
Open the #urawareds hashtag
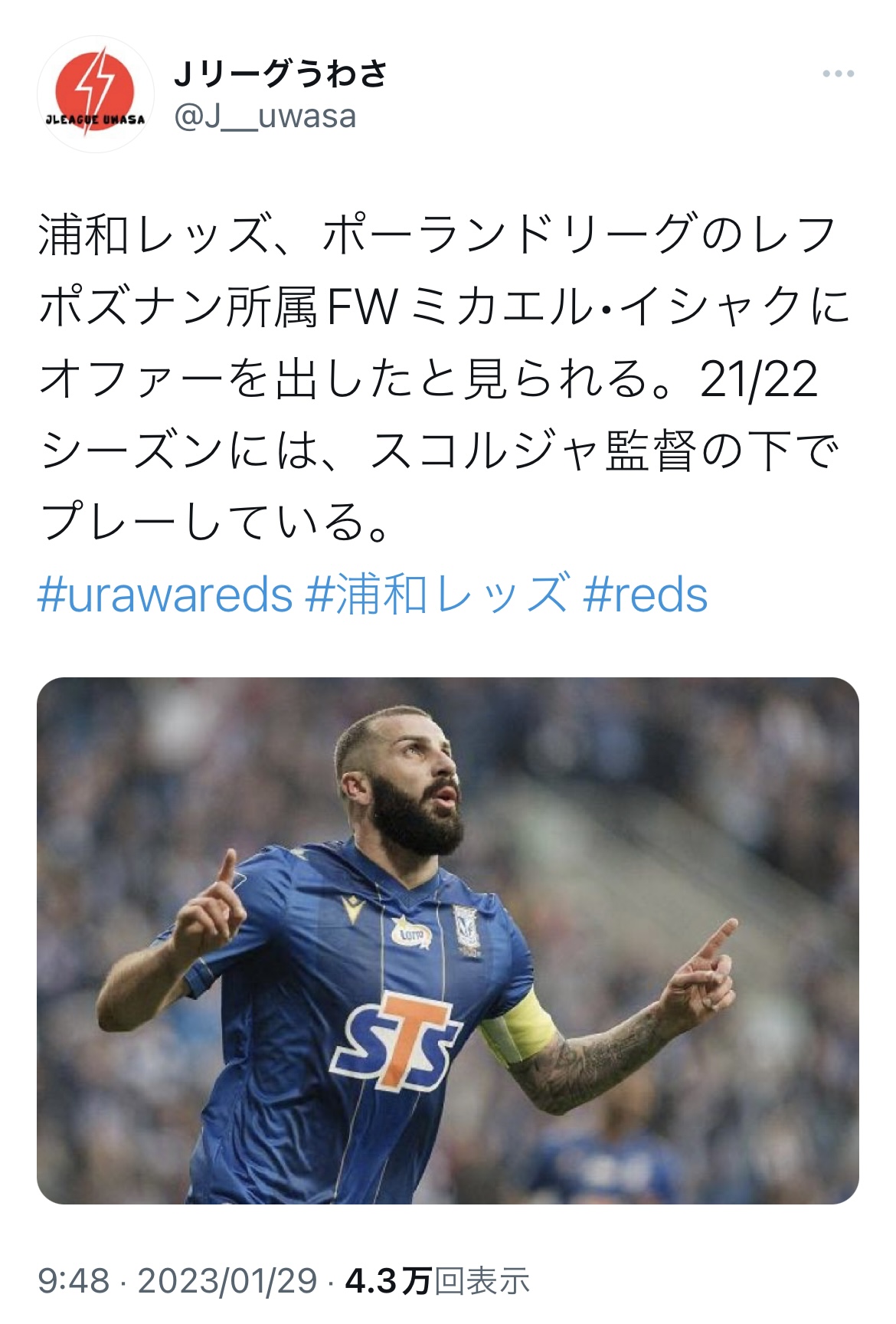165,595
